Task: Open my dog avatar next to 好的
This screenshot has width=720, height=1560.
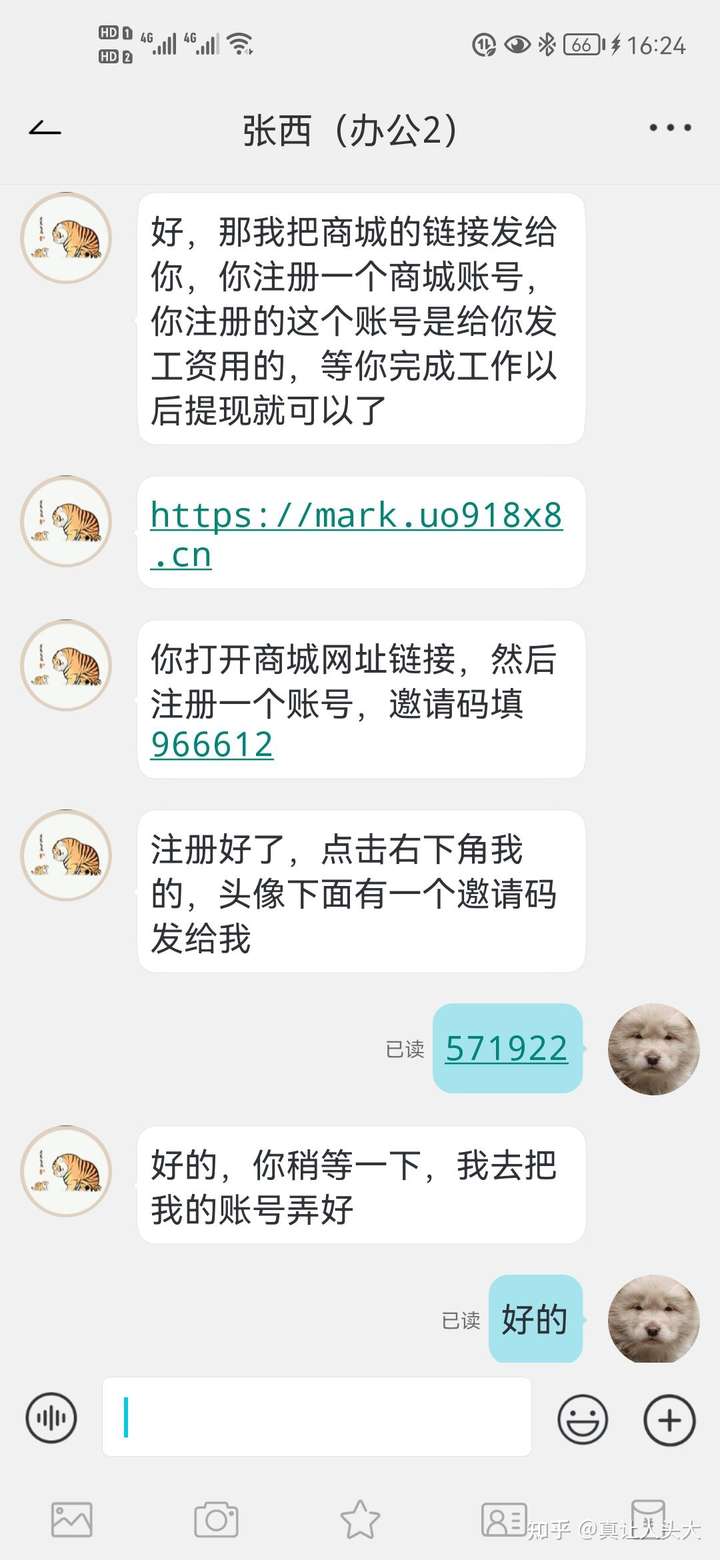Action: click(653, 1318)
